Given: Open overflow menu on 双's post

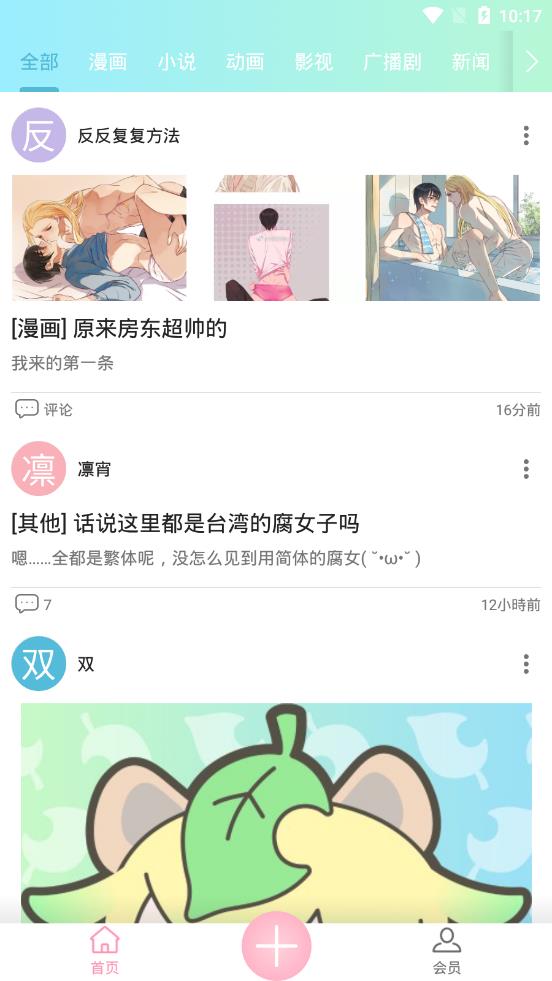Looking at the screenshot, I should click(526, 664).
